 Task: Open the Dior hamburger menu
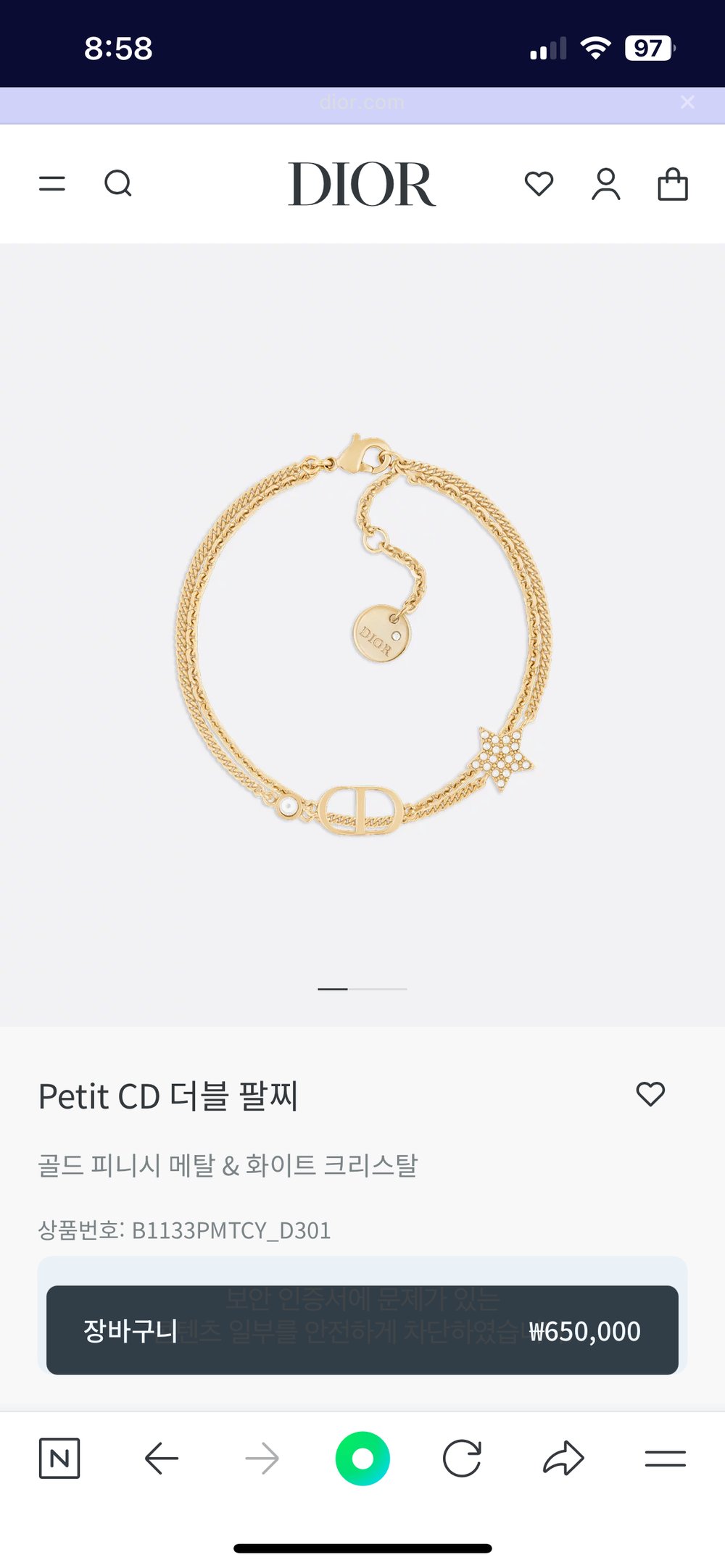click(x=52, y=184)
